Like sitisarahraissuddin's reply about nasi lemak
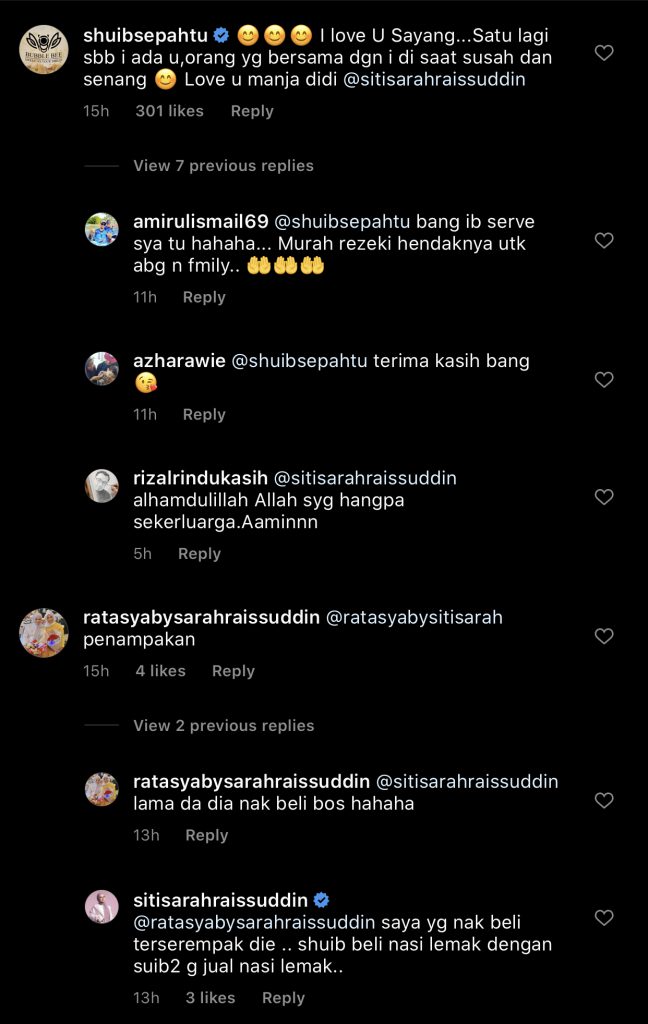 pyautogui.click(x=604, y=917)
